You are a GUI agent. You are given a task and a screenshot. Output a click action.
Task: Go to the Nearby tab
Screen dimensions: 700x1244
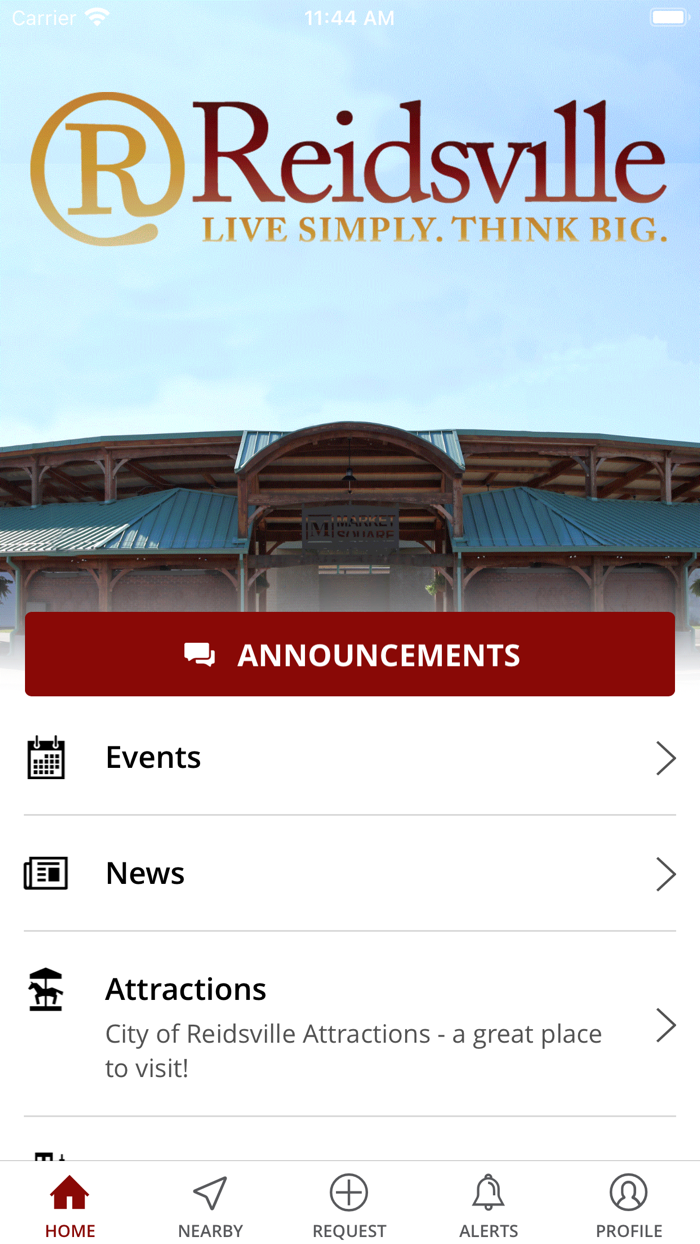(x=210, y=1206)
